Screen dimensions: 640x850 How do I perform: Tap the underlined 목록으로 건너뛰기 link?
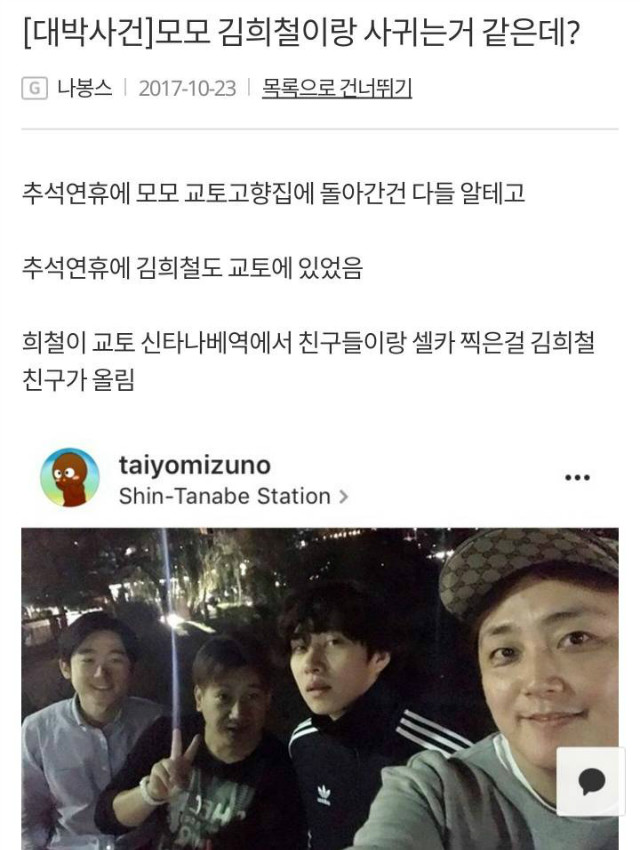pyautogui.click(x=337, y=88)
